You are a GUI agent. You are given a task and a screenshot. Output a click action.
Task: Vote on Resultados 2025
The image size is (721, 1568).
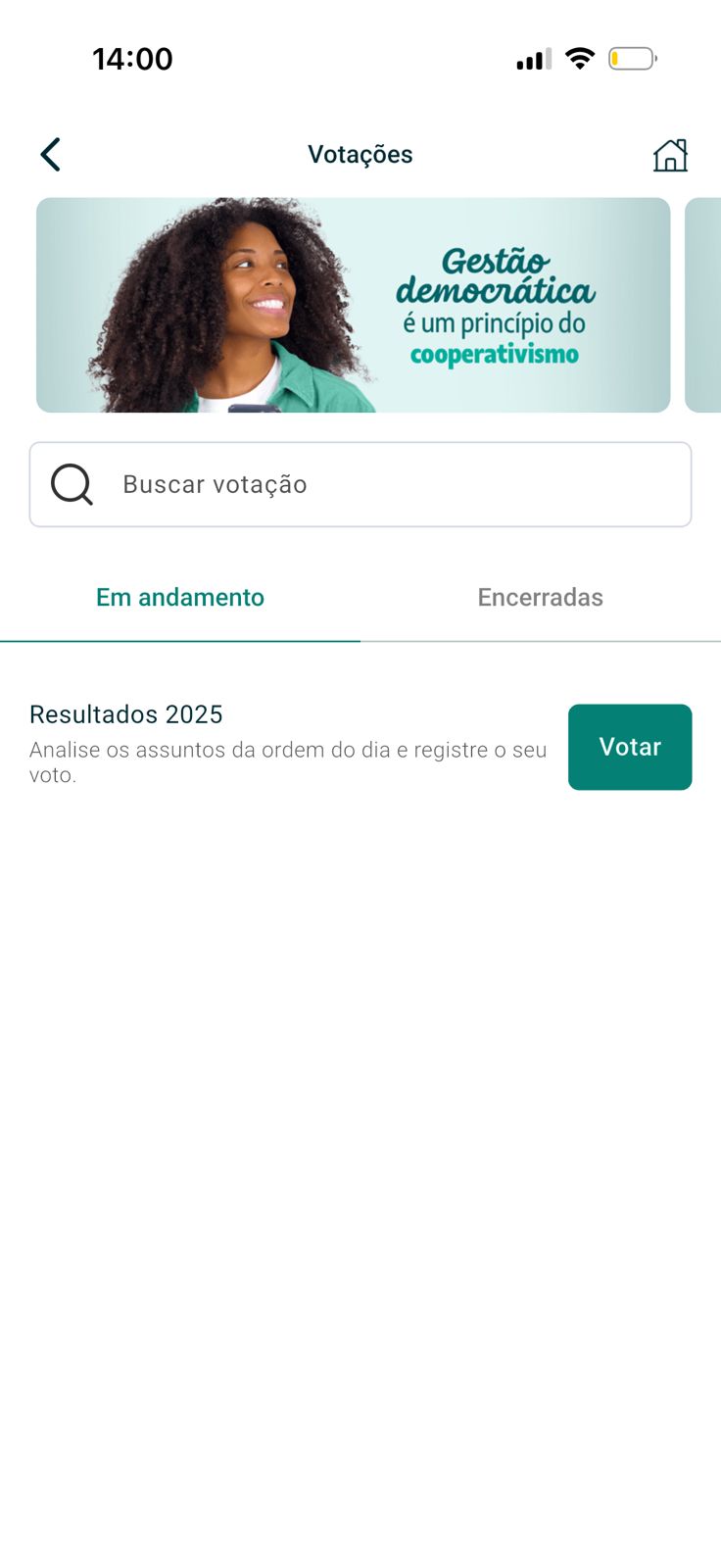630,747
